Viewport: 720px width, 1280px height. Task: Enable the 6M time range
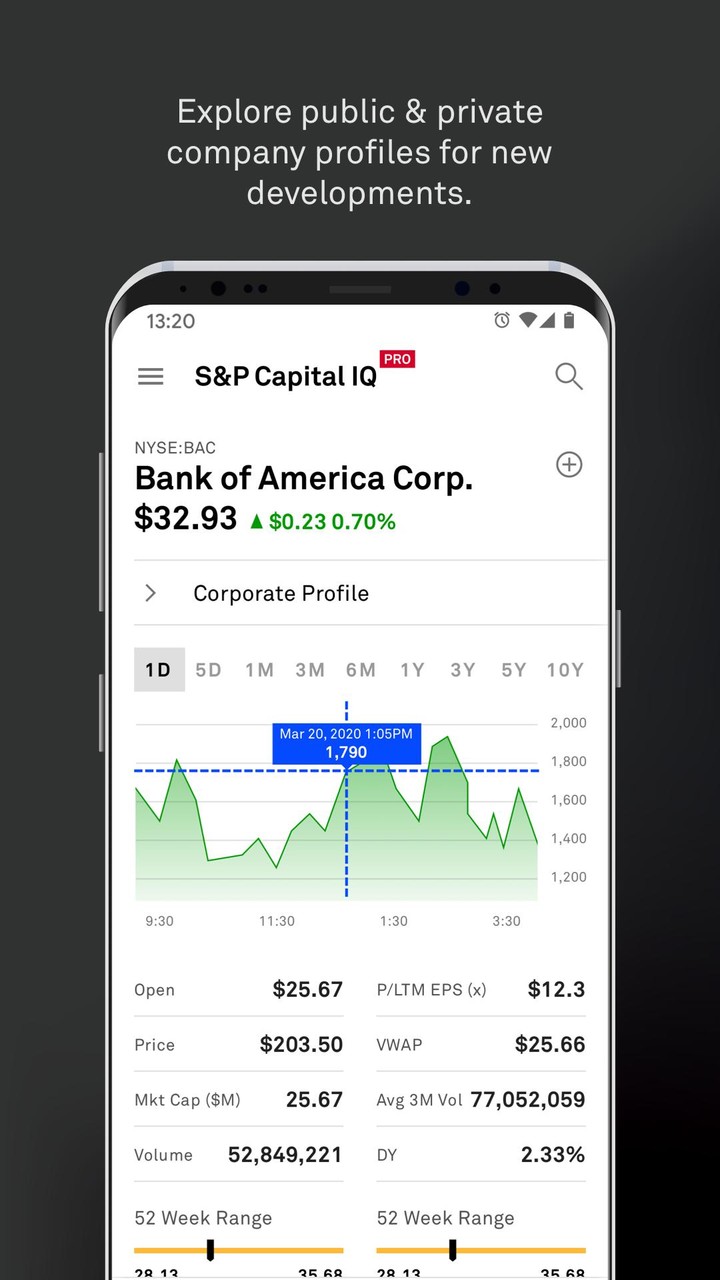pyautogui.click(x=361, y=670)
